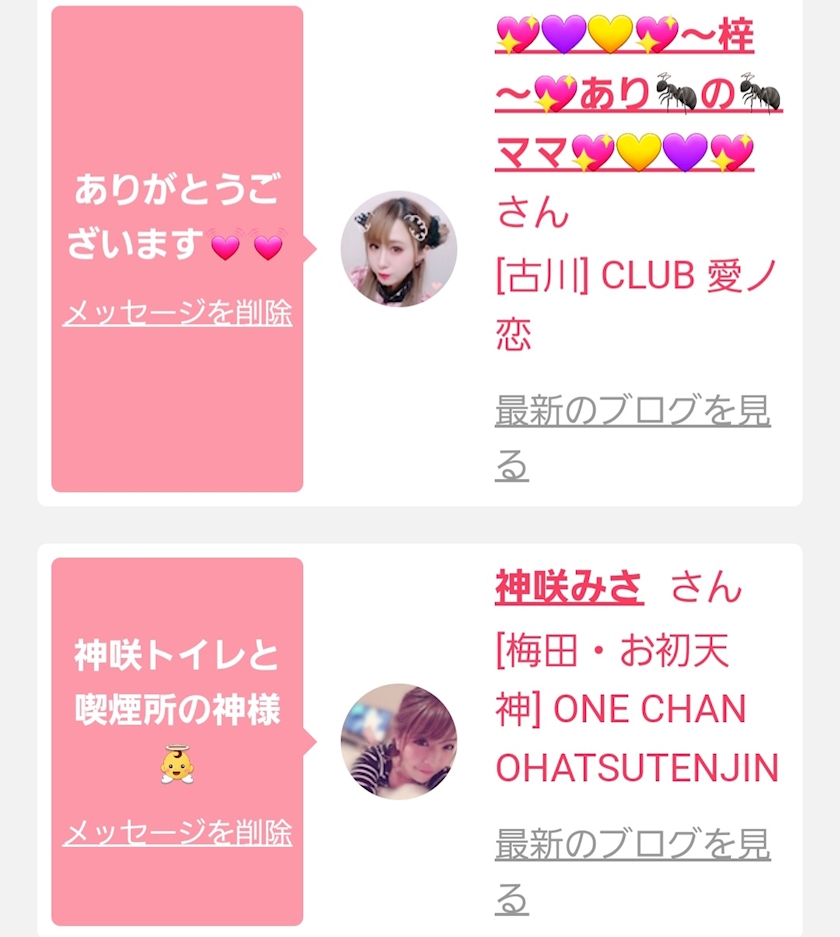Delete the 神咲トイレと喫煙所の神様 message
The image size is (840, 937).
[177, 832]
